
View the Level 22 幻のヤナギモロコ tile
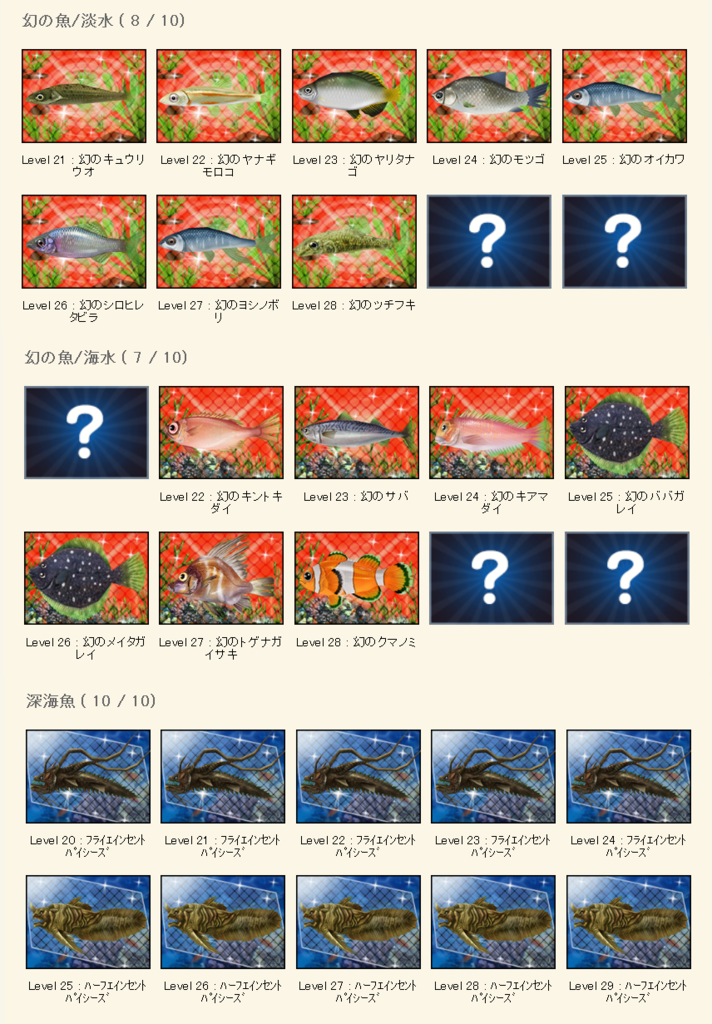point(219,96)
